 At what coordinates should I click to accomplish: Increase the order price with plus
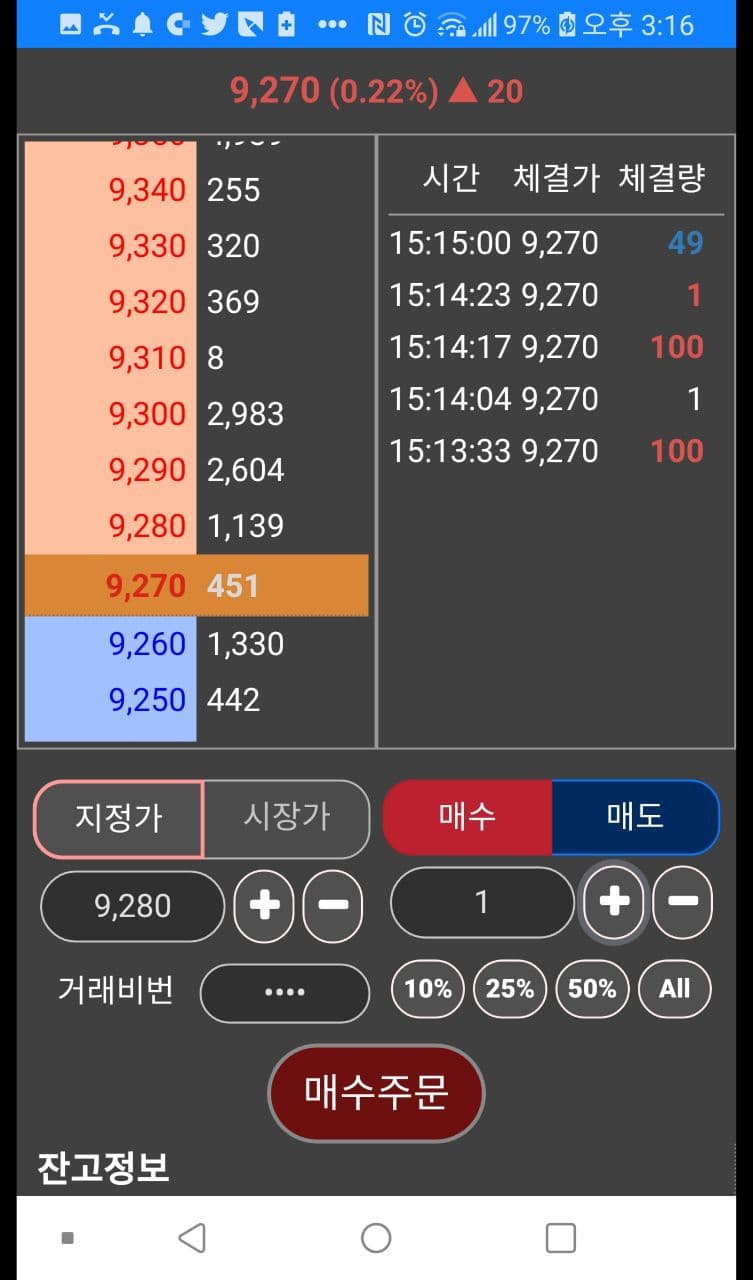(264, 906)
